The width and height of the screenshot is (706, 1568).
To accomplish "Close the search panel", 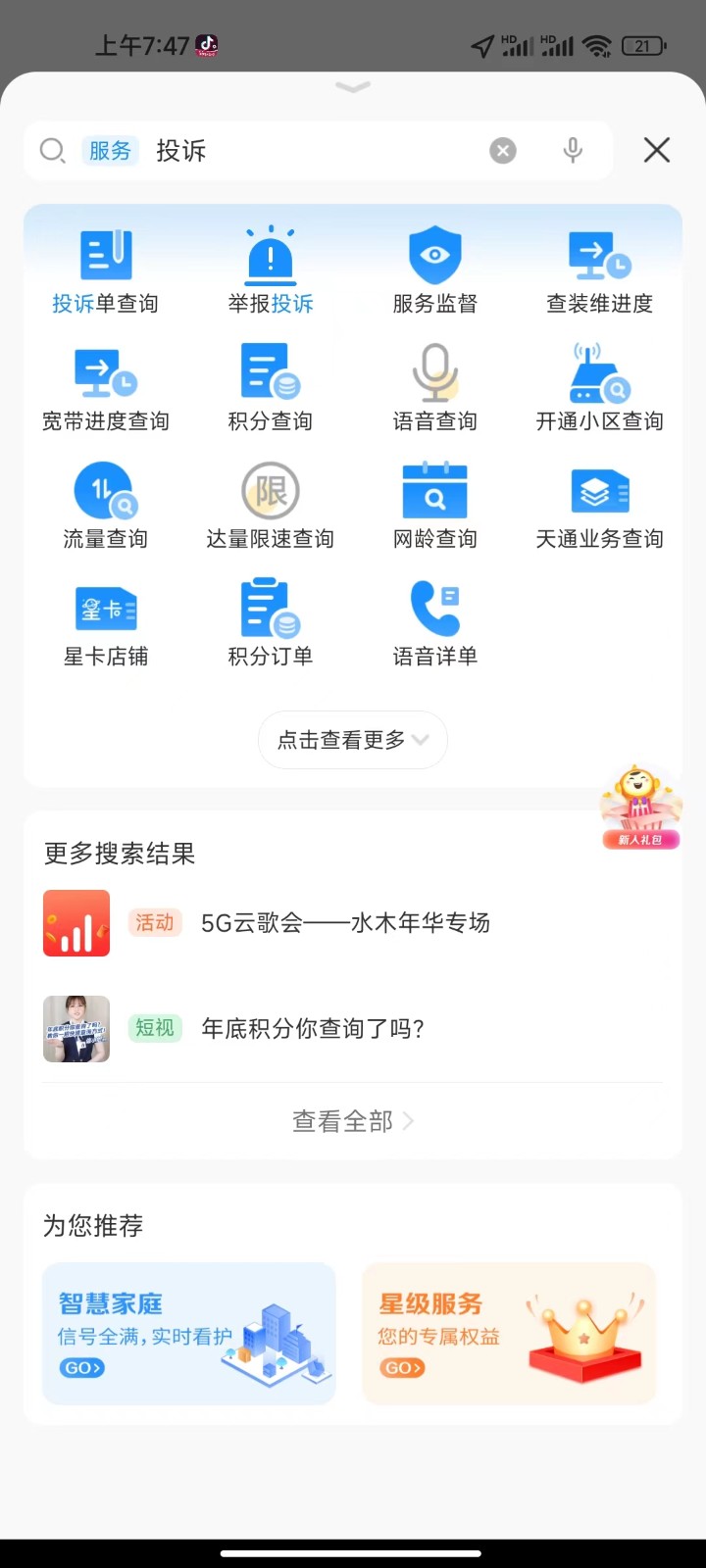I will coord(657,150).
